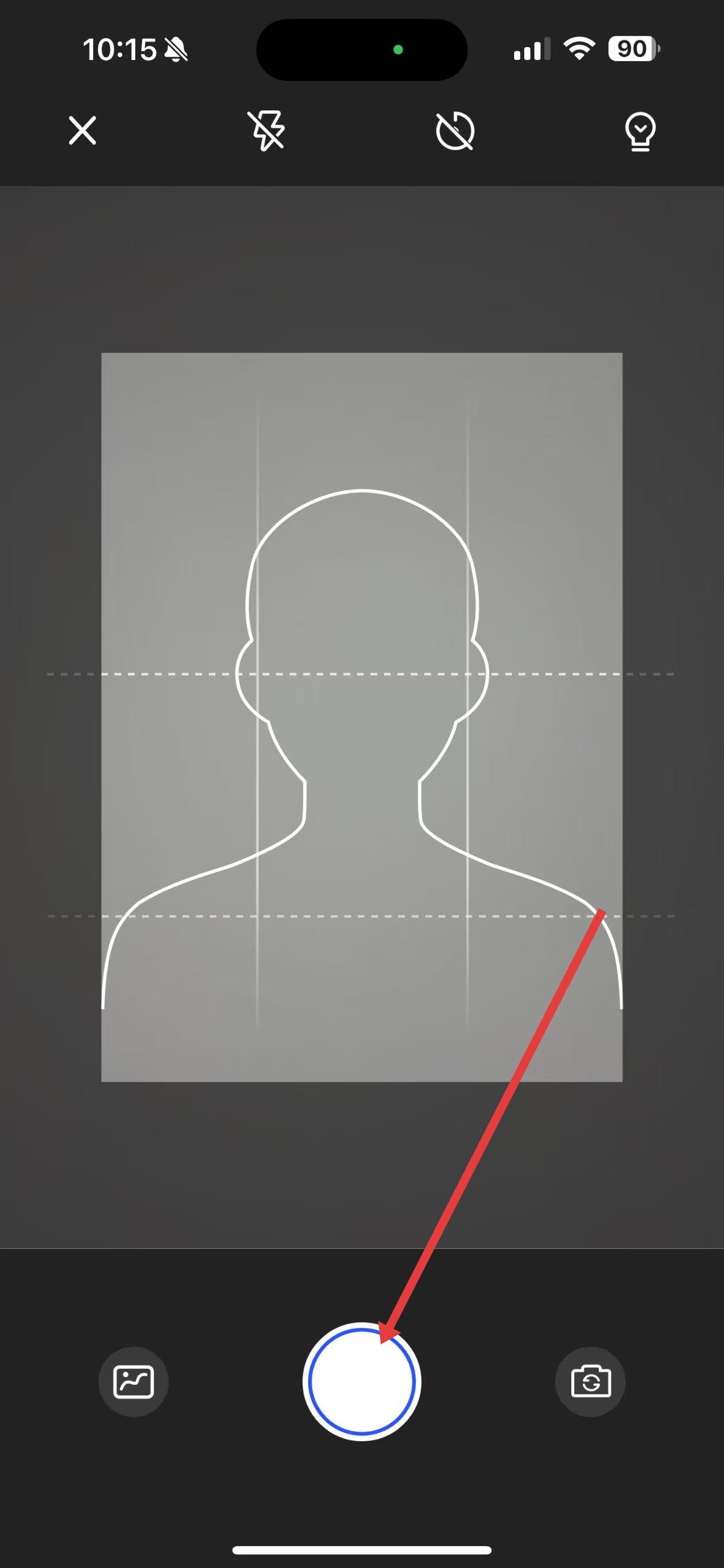Flip between front and rear camera

tap(590, 1381)
